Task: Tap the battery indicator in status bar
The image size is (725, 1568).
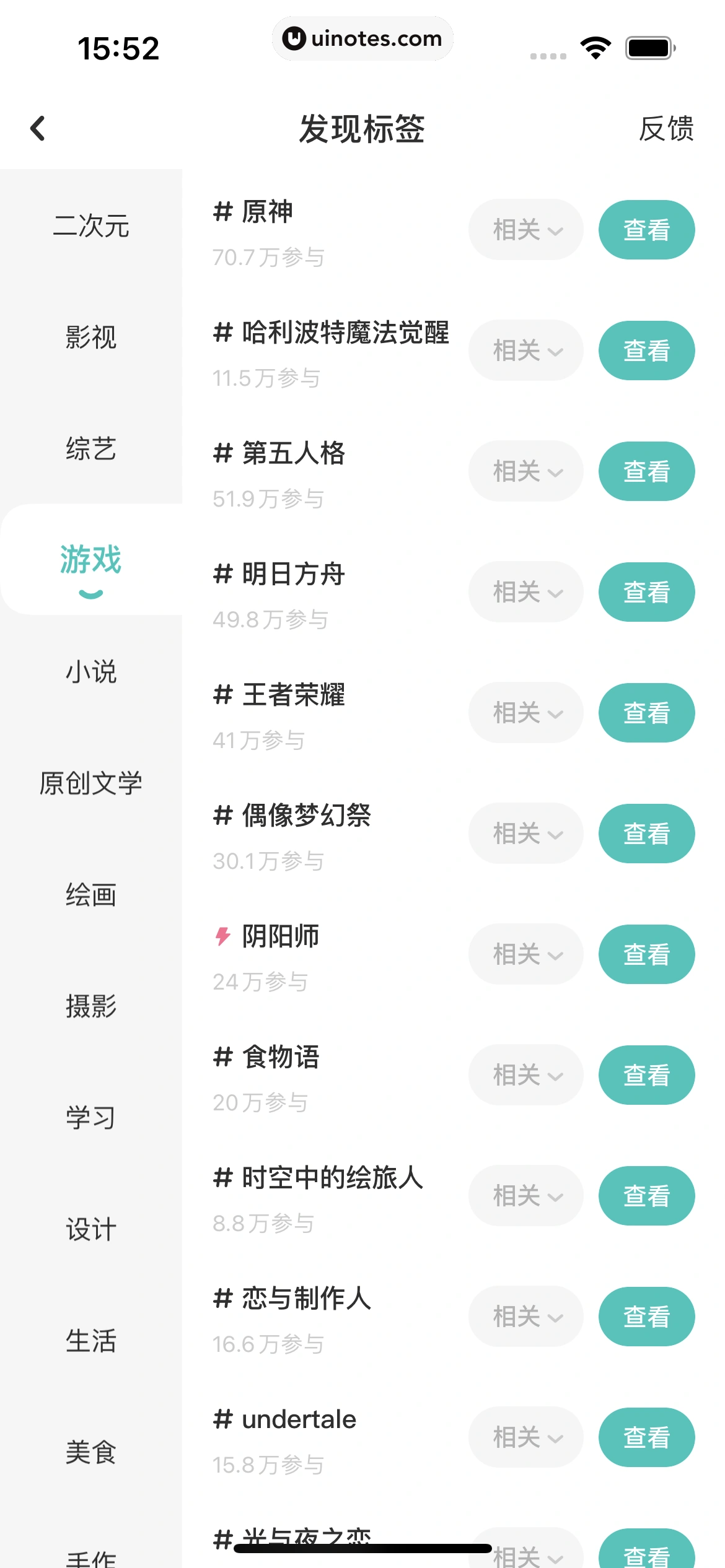Action: tap(649, 46)
